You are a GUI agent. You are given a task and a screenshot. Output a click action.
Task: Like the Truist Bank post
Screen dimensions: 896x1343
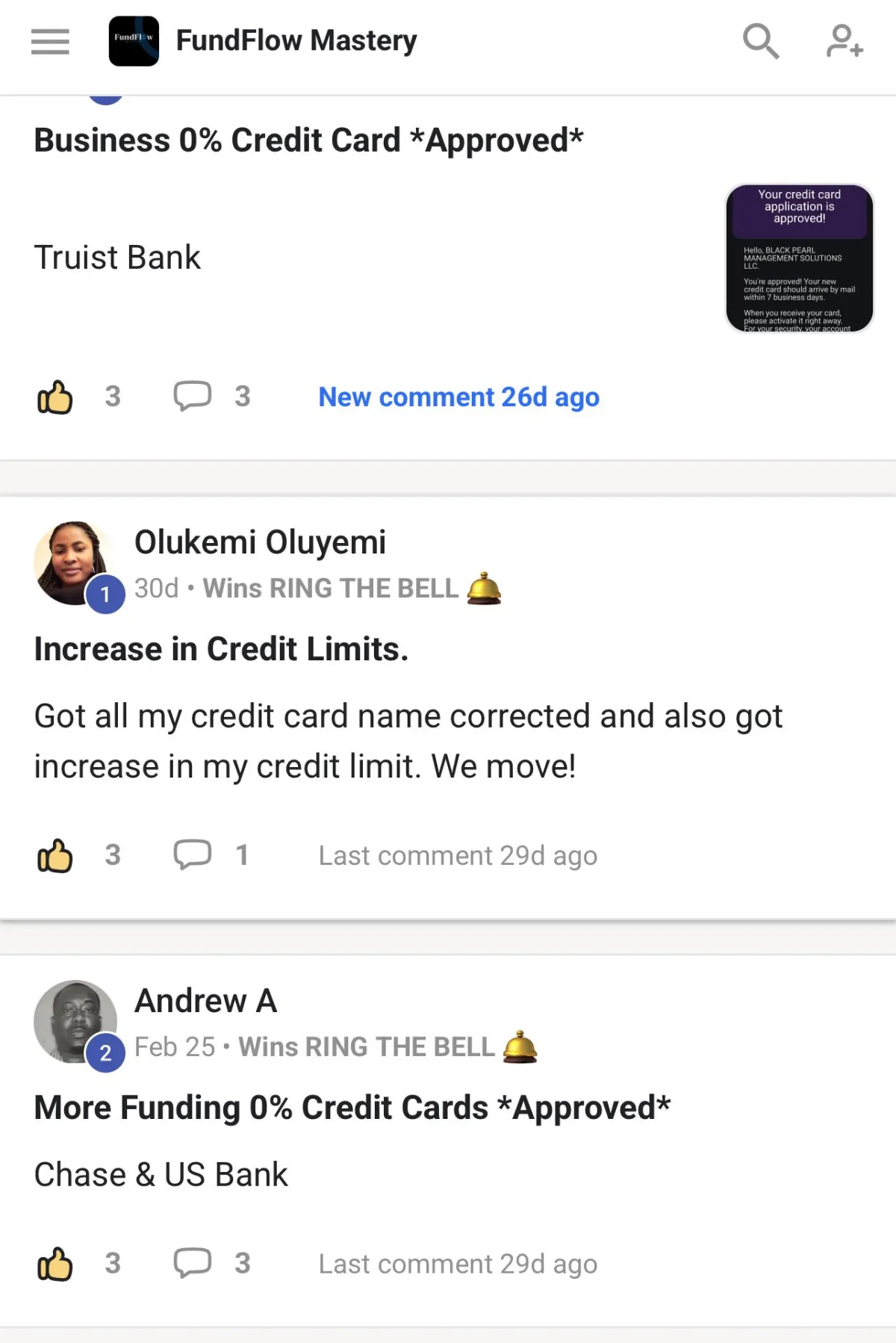pyautogui.click(x=55, y=397)
